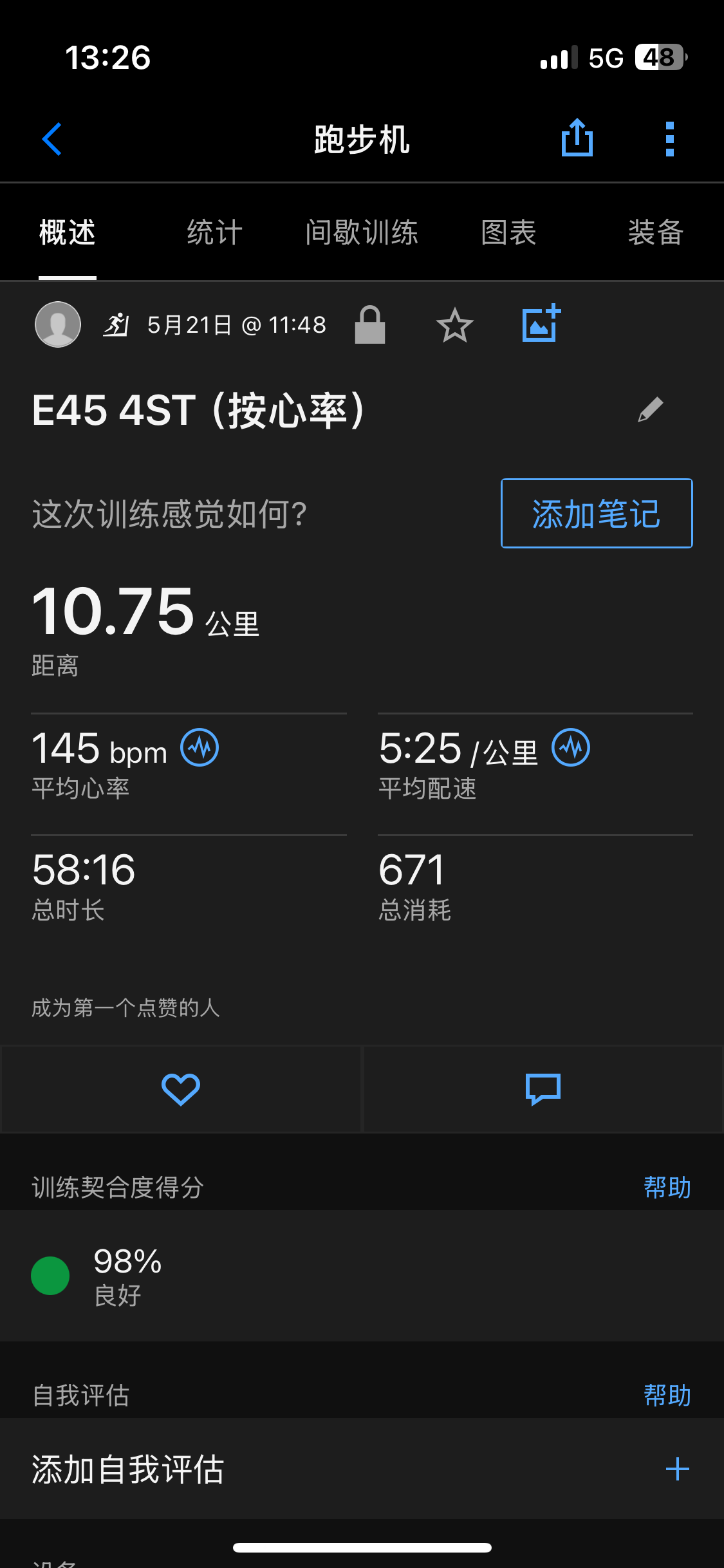The height and width of the screenshot is (1568, 724).
Task: Switch to the 间歇训练 tab
Action: point(362,232)
